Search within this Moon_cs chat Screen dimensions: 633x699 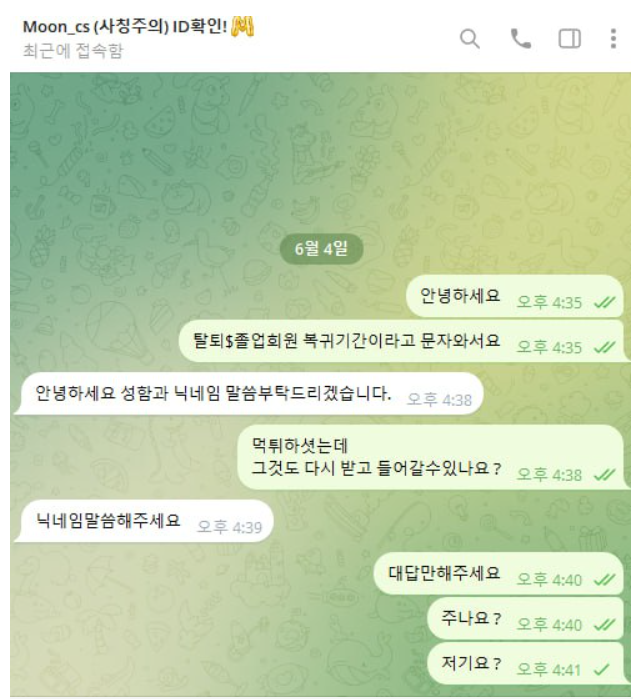tap(469, 39)
